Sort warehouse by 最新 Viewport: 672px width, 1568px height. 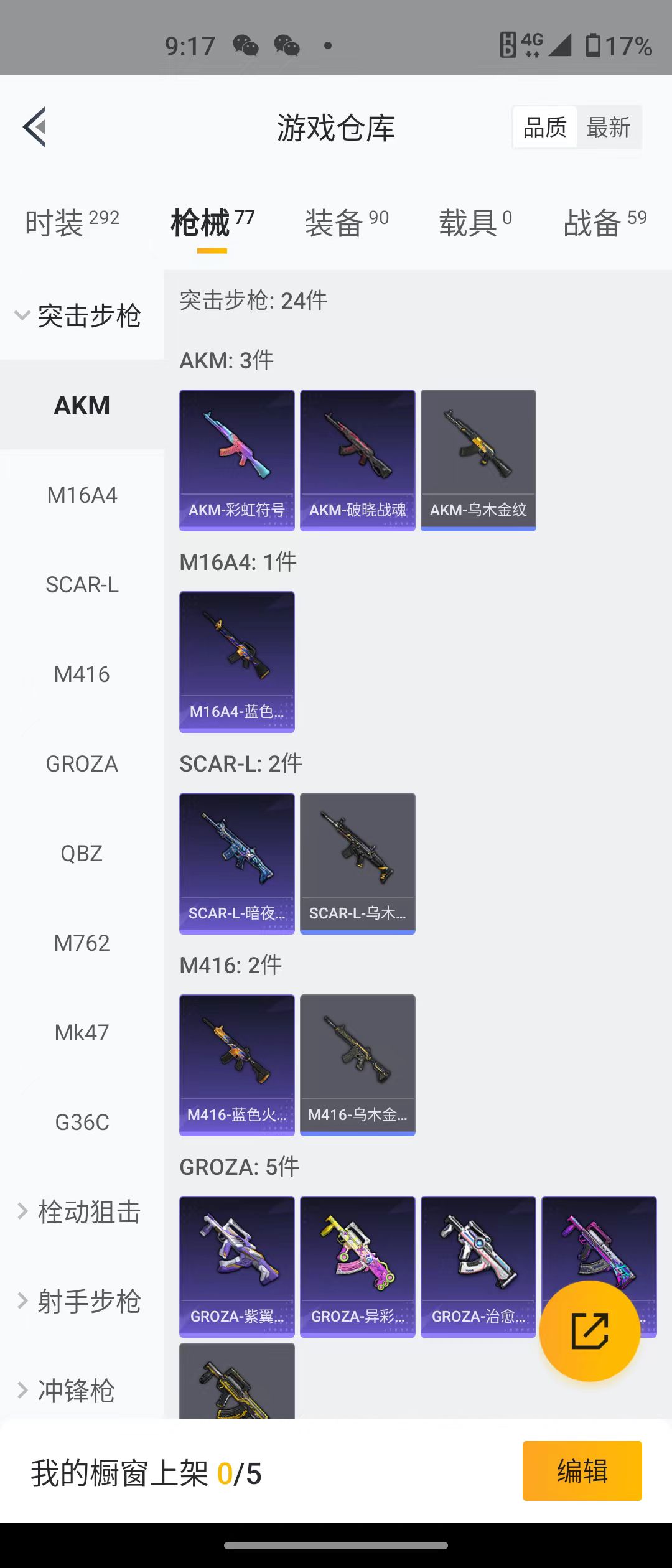pyautogui.click(x=608, y=128)
